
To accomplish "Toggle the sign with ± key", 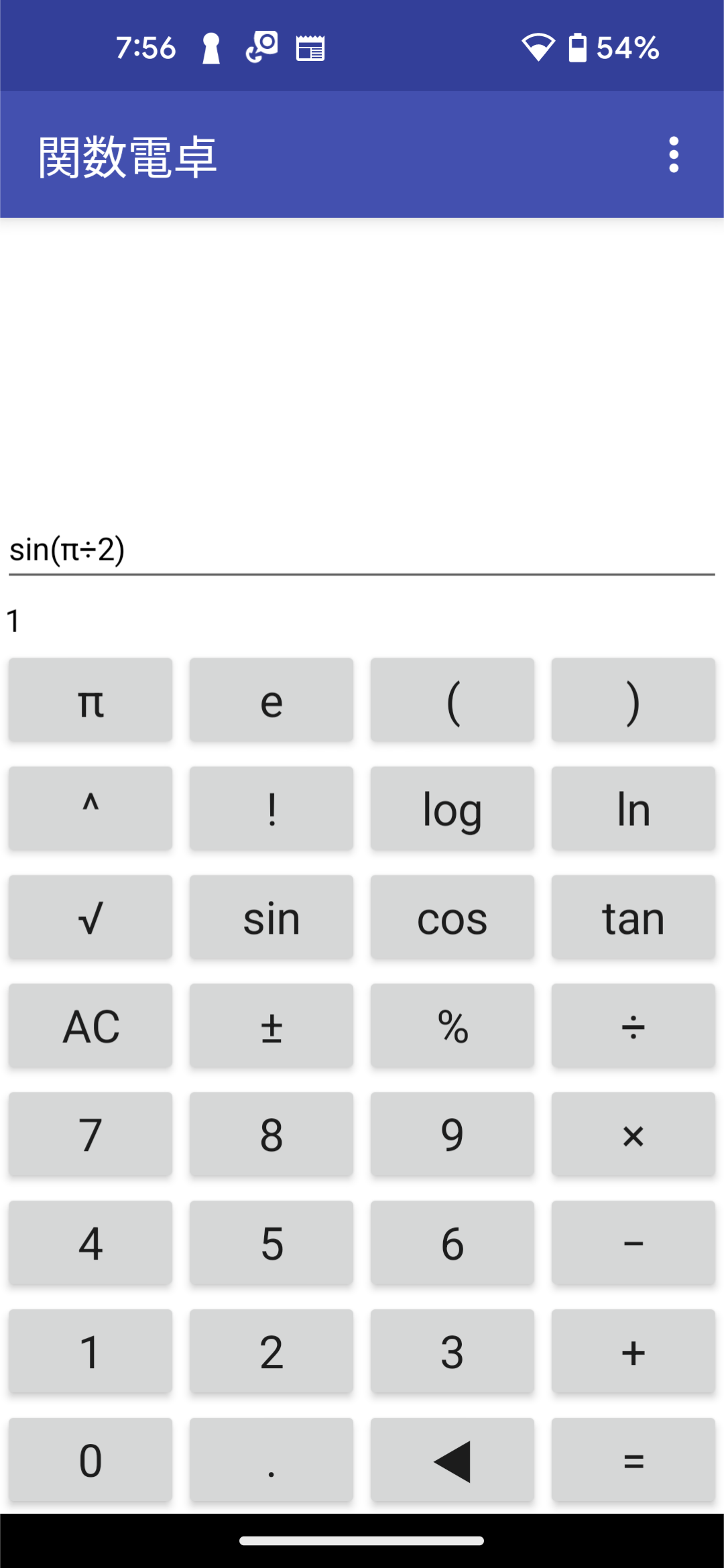I will (x=271, y=1026).
